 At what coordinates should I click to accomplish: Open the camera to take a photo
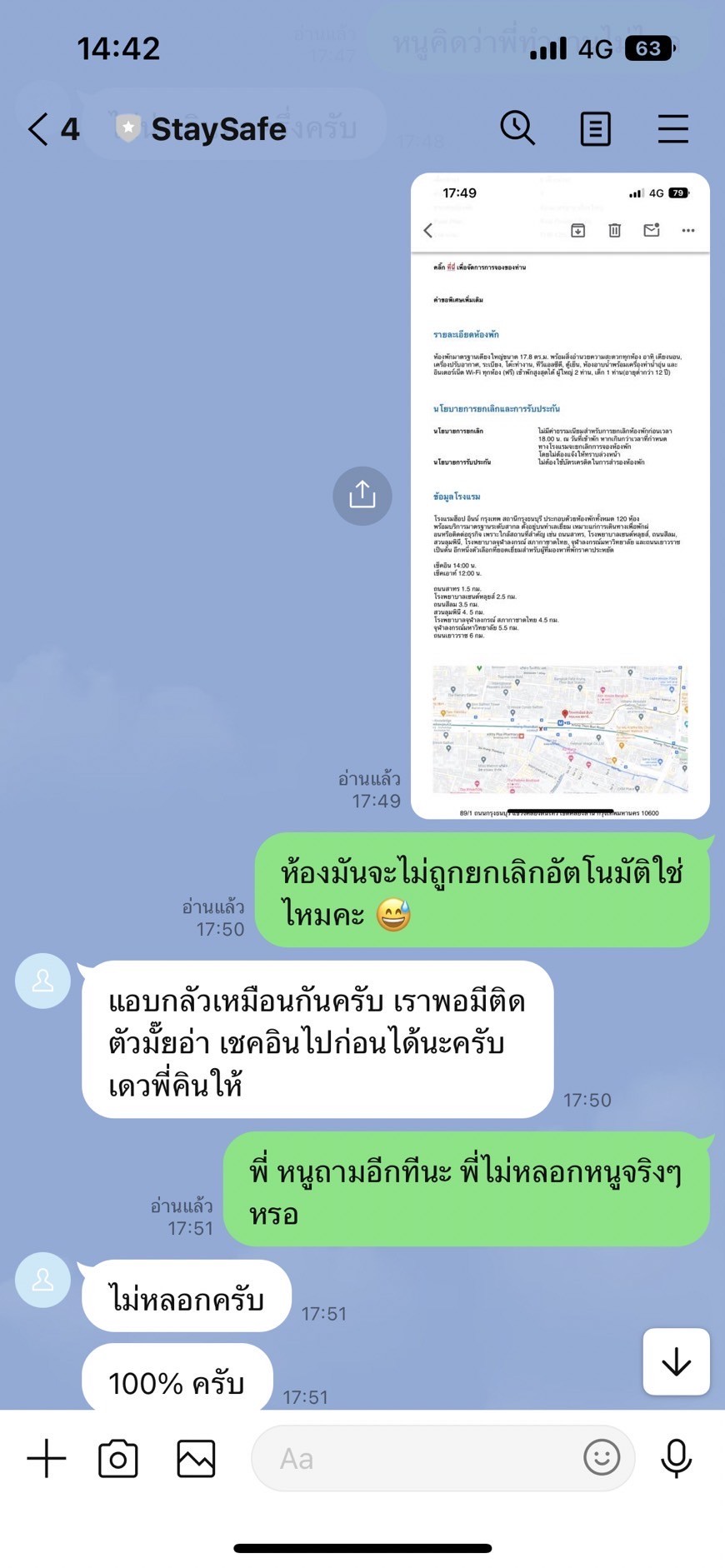coord(118,1459)
